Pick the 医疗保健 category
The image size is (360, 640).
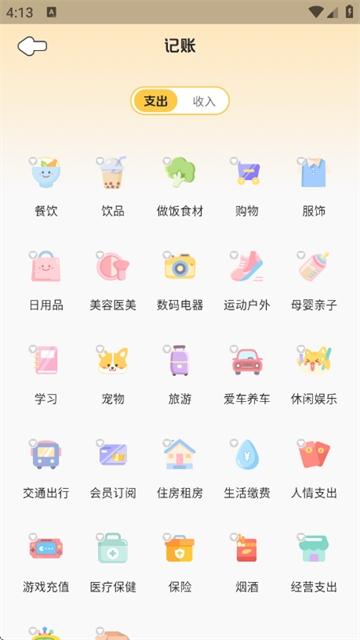click(113, 562)
